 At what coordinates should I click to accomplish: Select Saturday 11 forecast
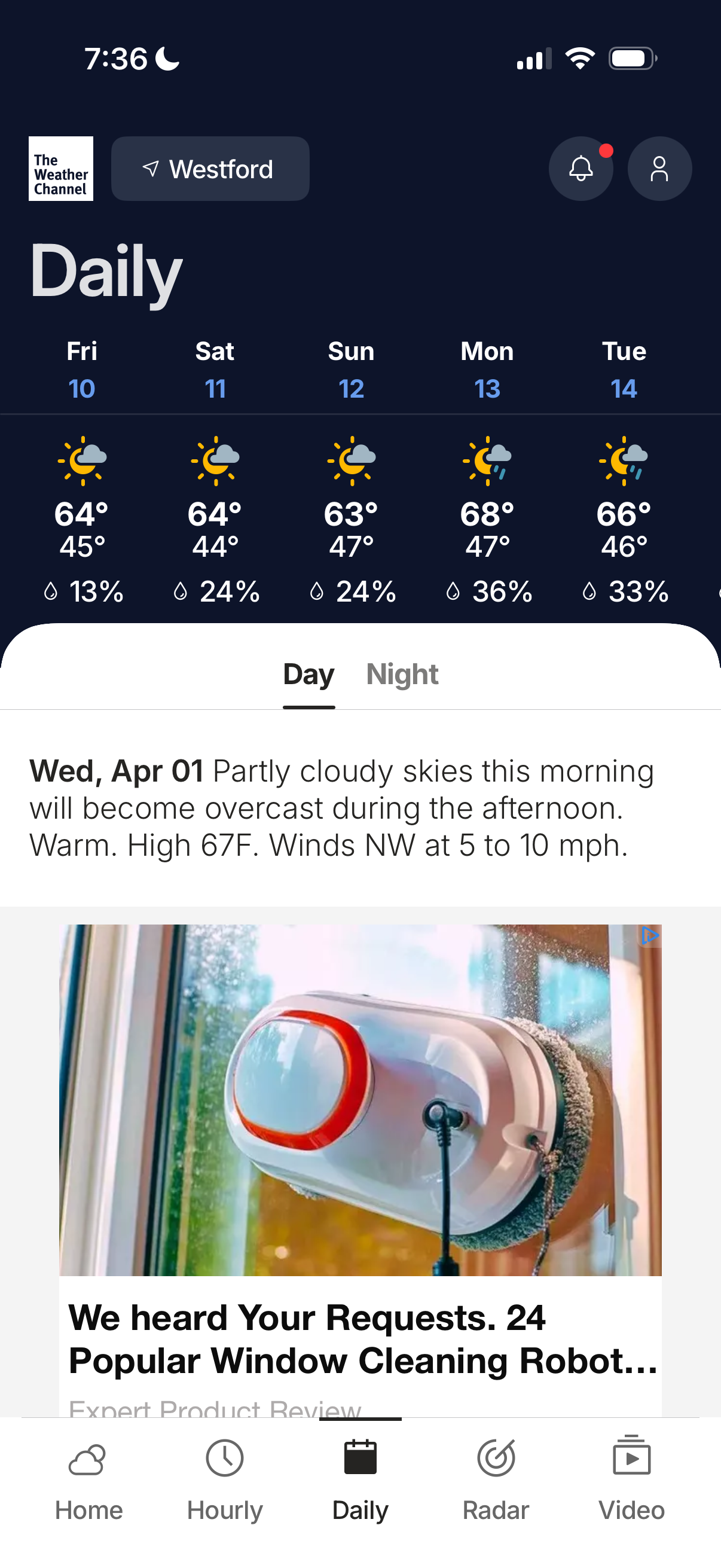click(x=215, y=370)
